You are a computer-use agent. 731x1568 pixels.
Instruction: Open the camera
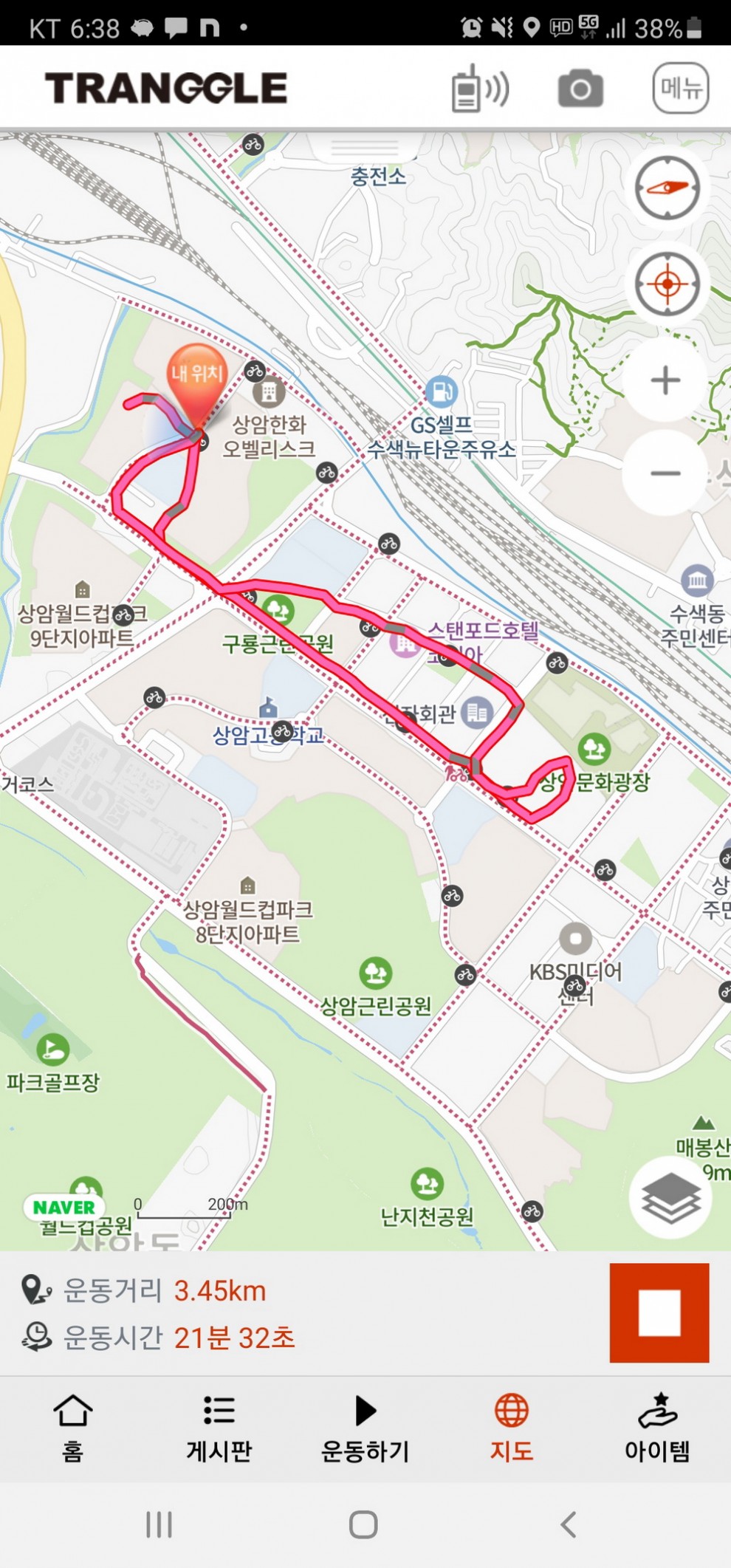point(580,89)
